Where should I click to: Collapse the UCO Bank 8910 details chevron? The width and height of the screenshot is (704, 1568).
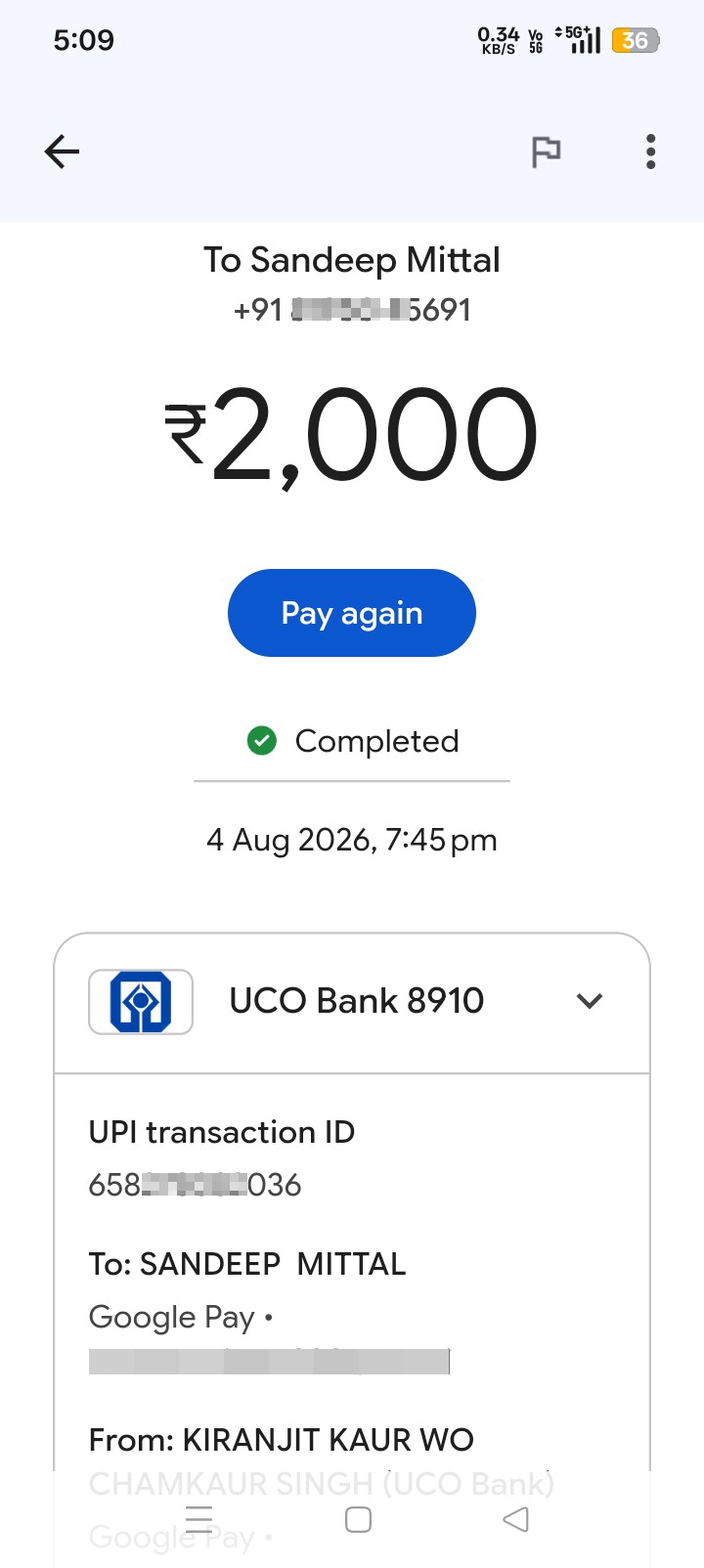(x=590, y=1001)
